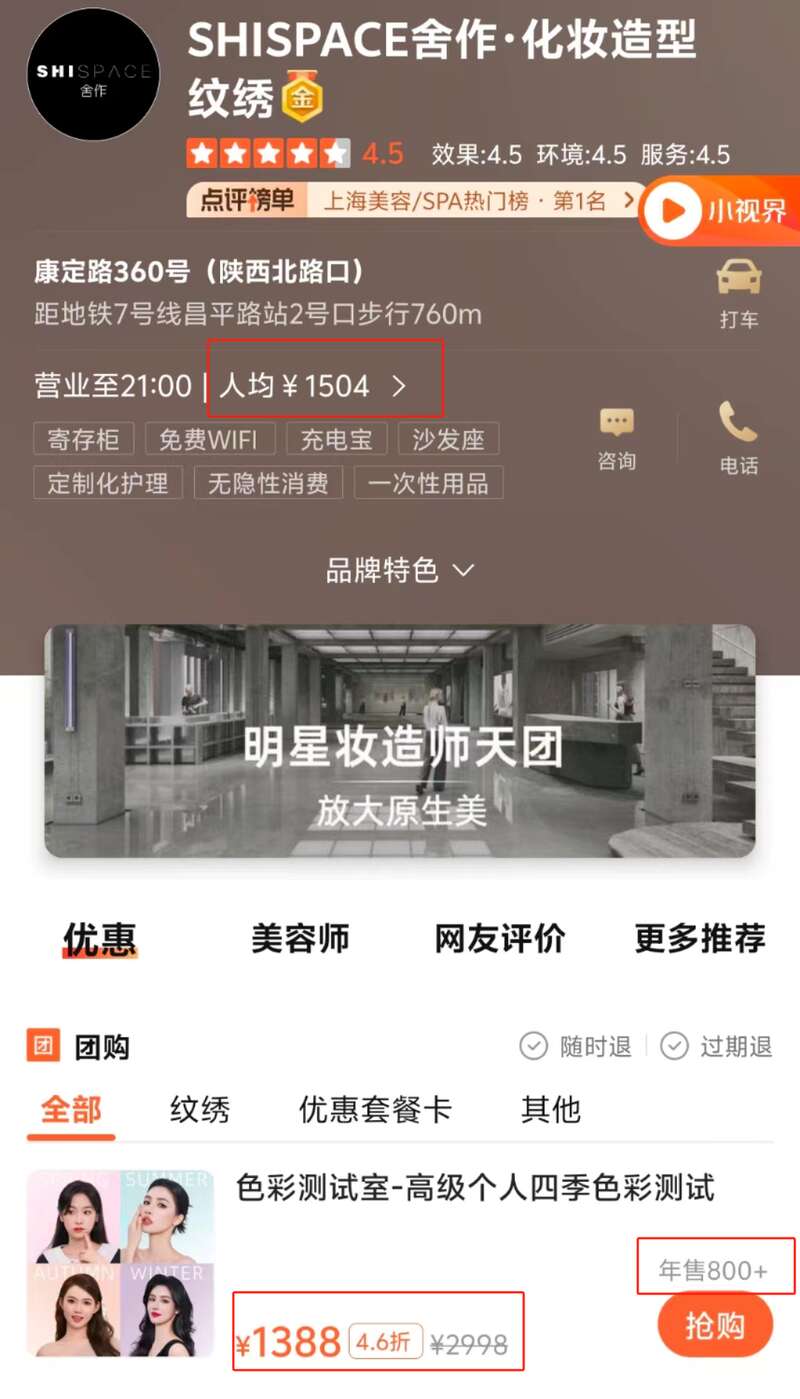
Task: Select 全部 deals filter
Action: point(71,1109)
